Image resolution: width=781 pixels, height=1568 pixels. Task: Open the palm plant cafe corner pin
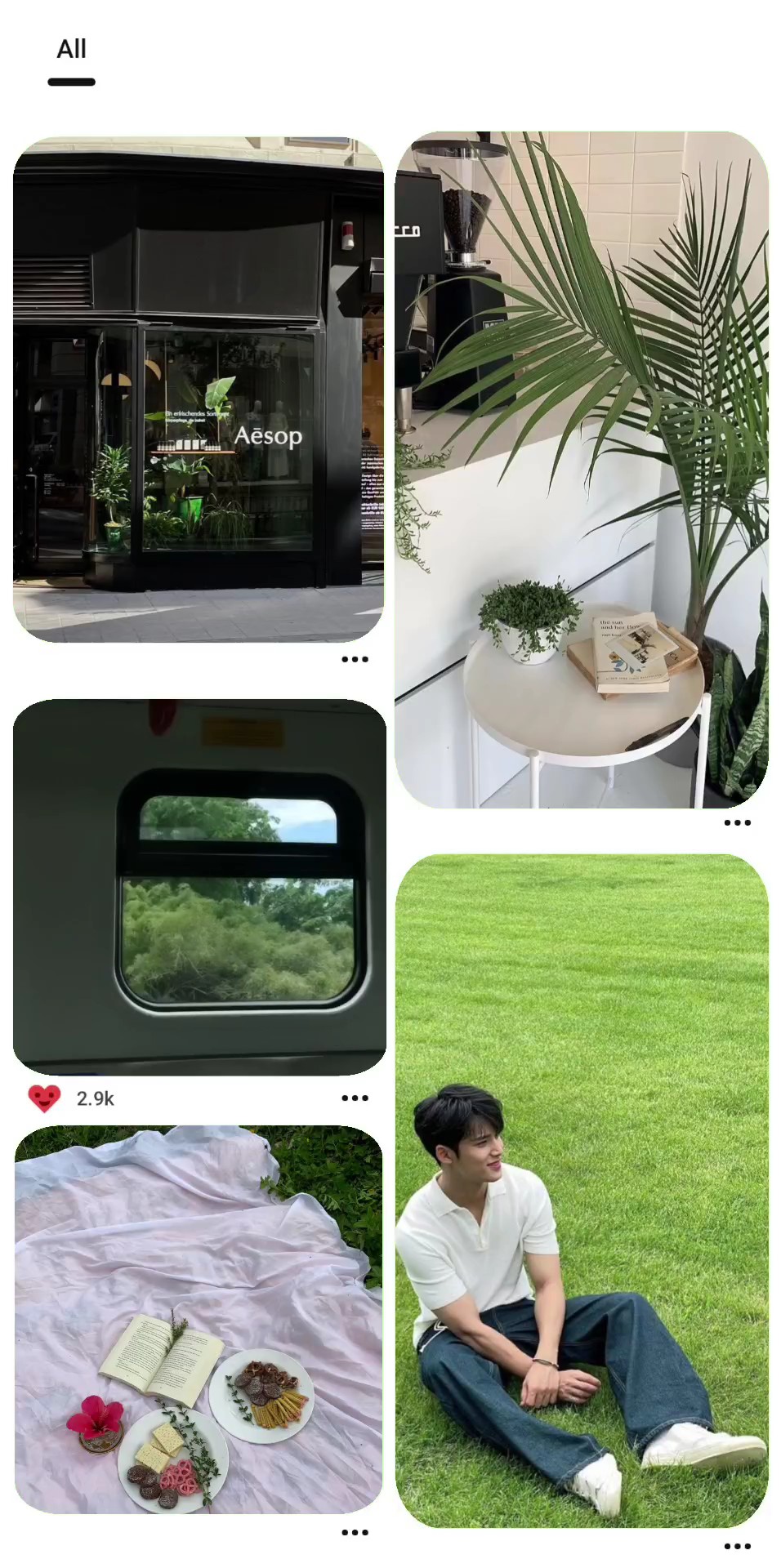(582, 470)
